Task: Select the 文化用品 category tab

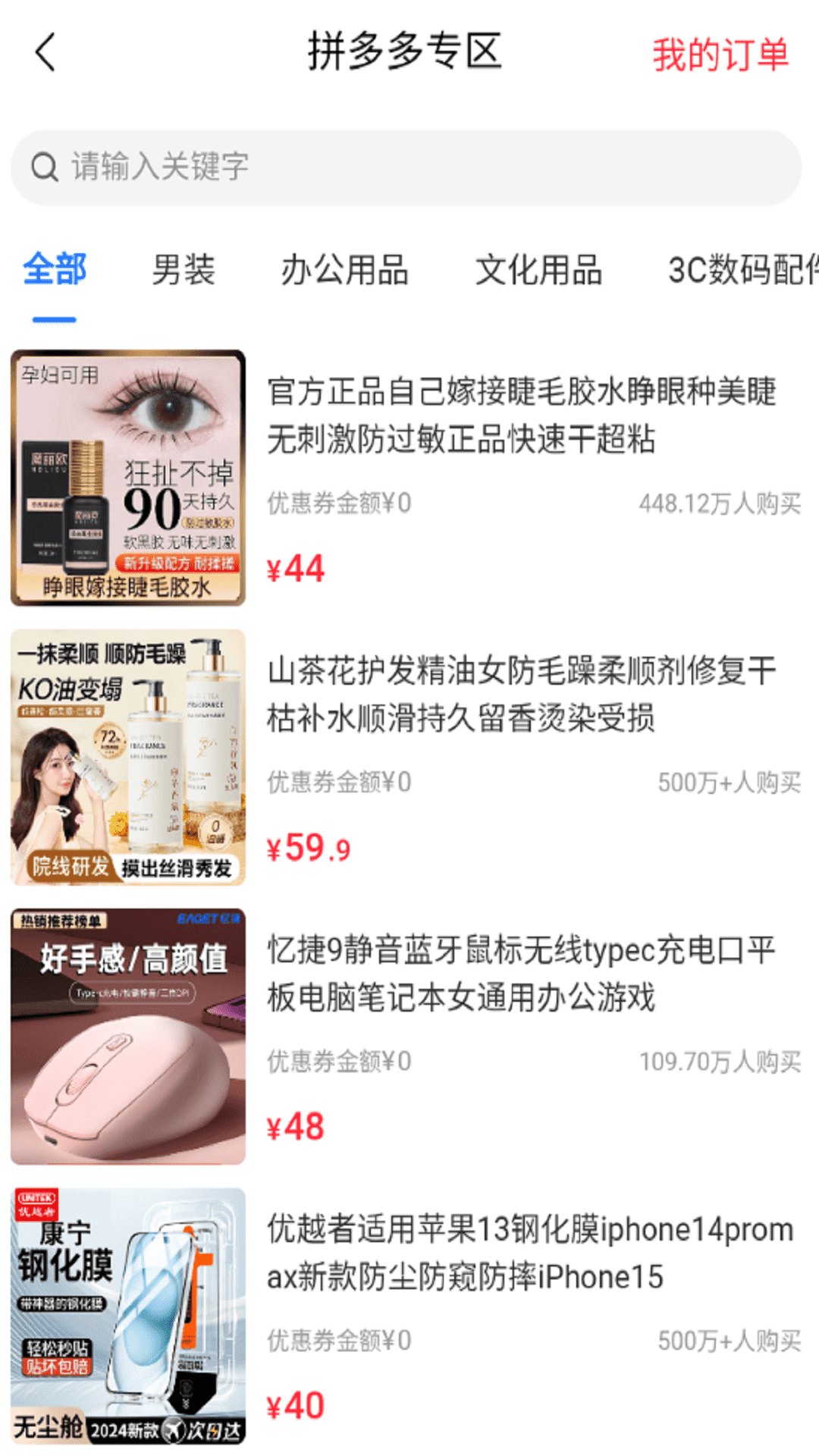Action: pyautogui.click(x=538, y=271)
